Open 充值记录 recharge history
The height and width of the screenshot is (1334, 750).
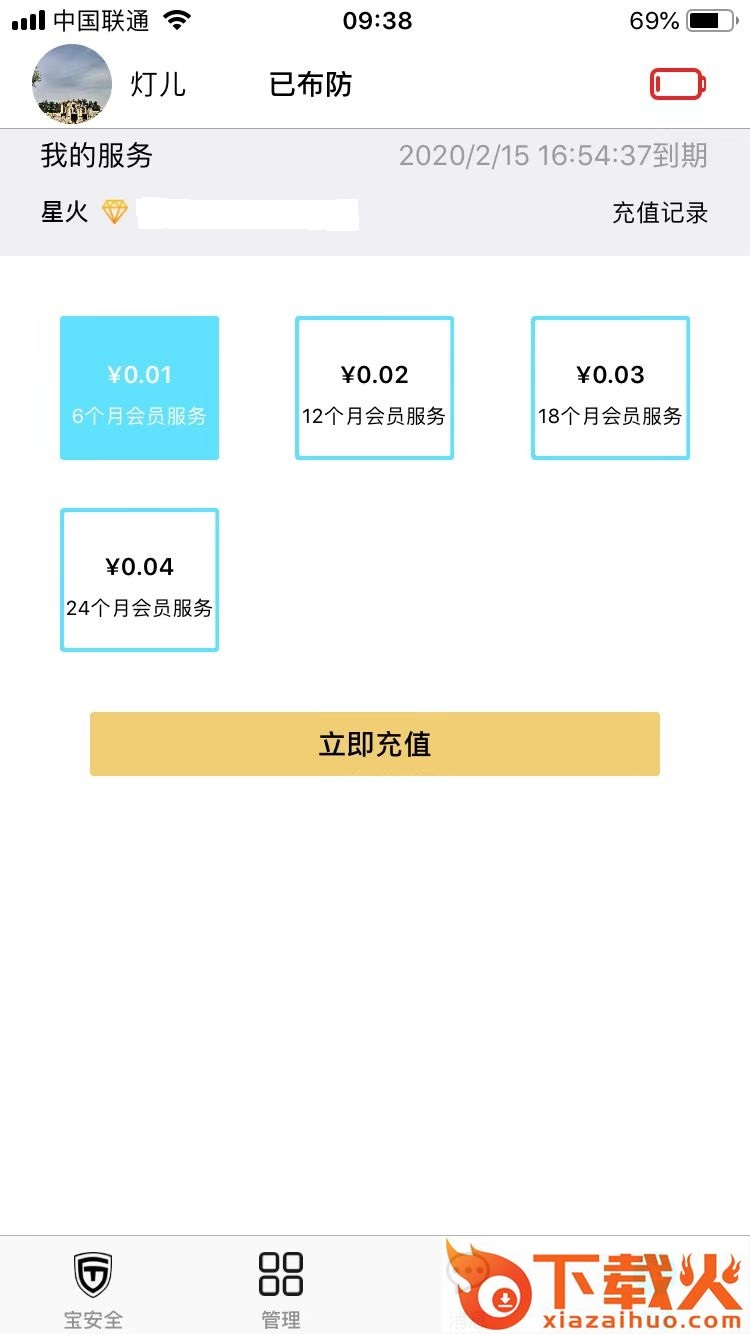coord(660,213)
